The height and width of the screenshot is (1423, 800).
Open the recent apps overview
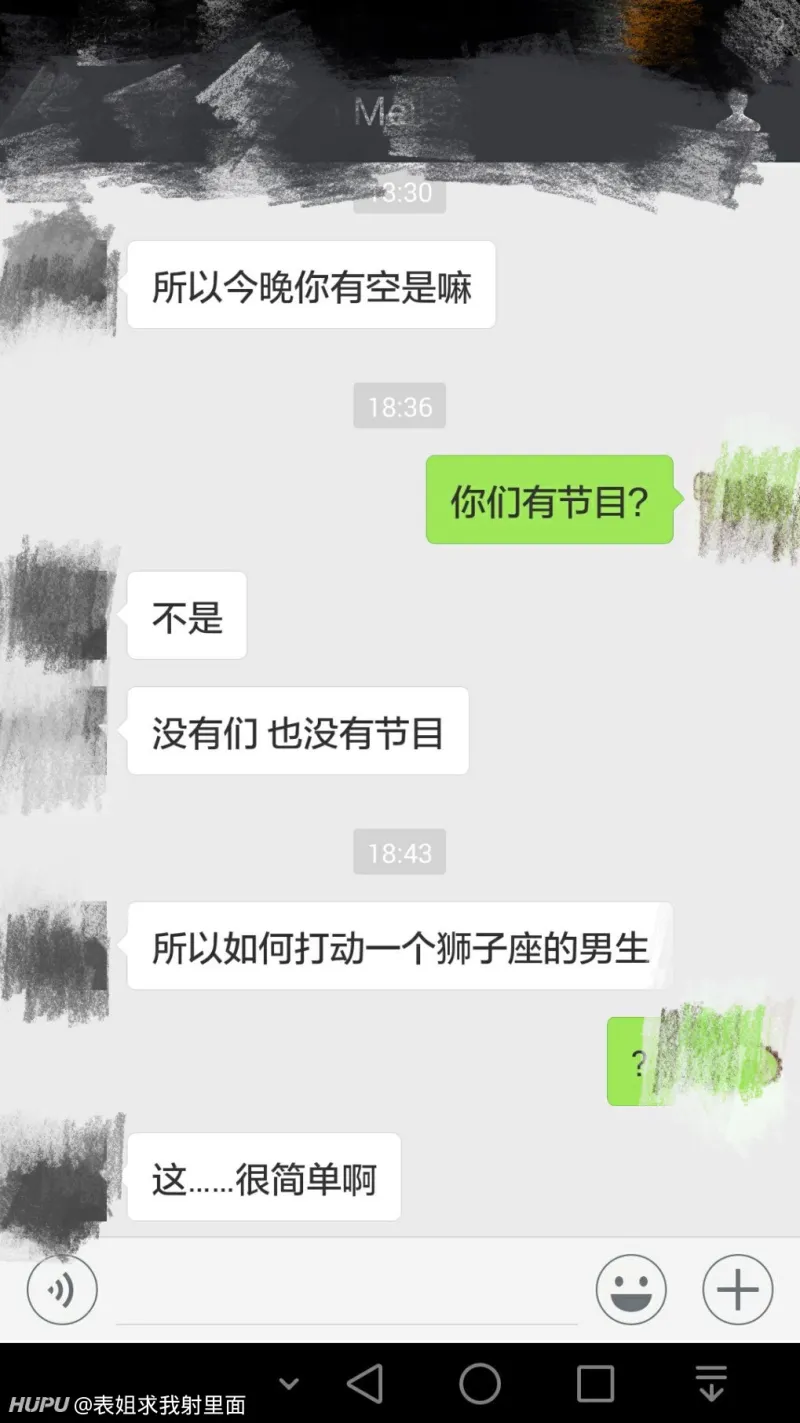click(x=596, y=1384)
